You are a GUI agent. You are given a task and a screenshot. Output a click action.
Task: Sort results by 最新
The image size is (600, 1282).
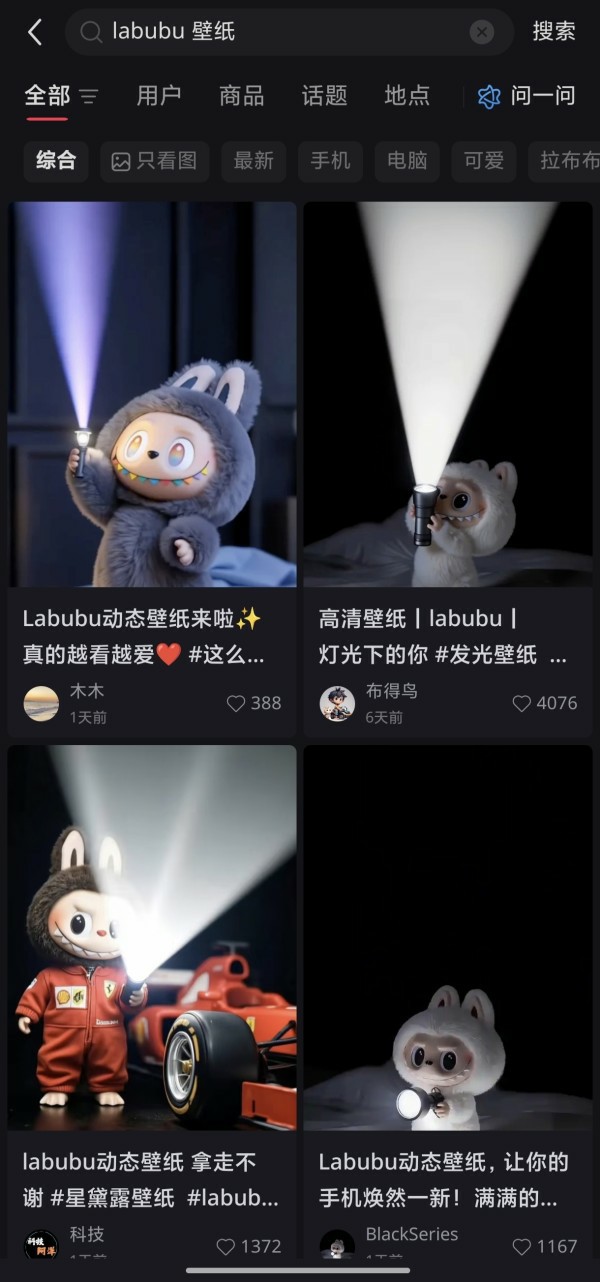pos(254,161)
